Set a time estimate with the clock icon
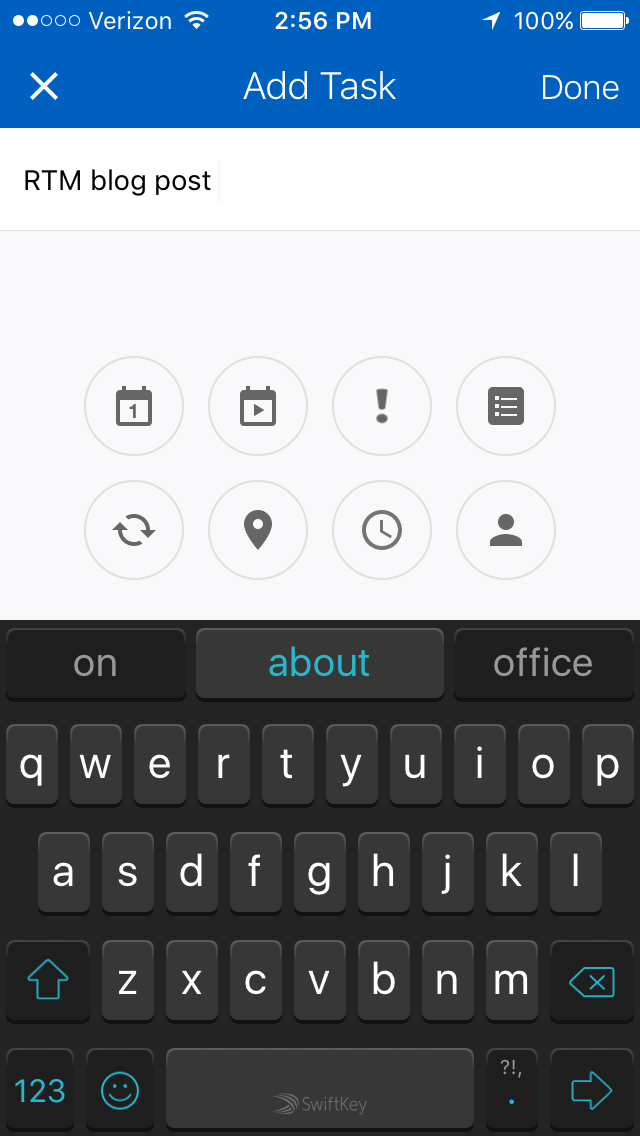Viewport: 640px width, 1136px height. [x=381, y=530]
